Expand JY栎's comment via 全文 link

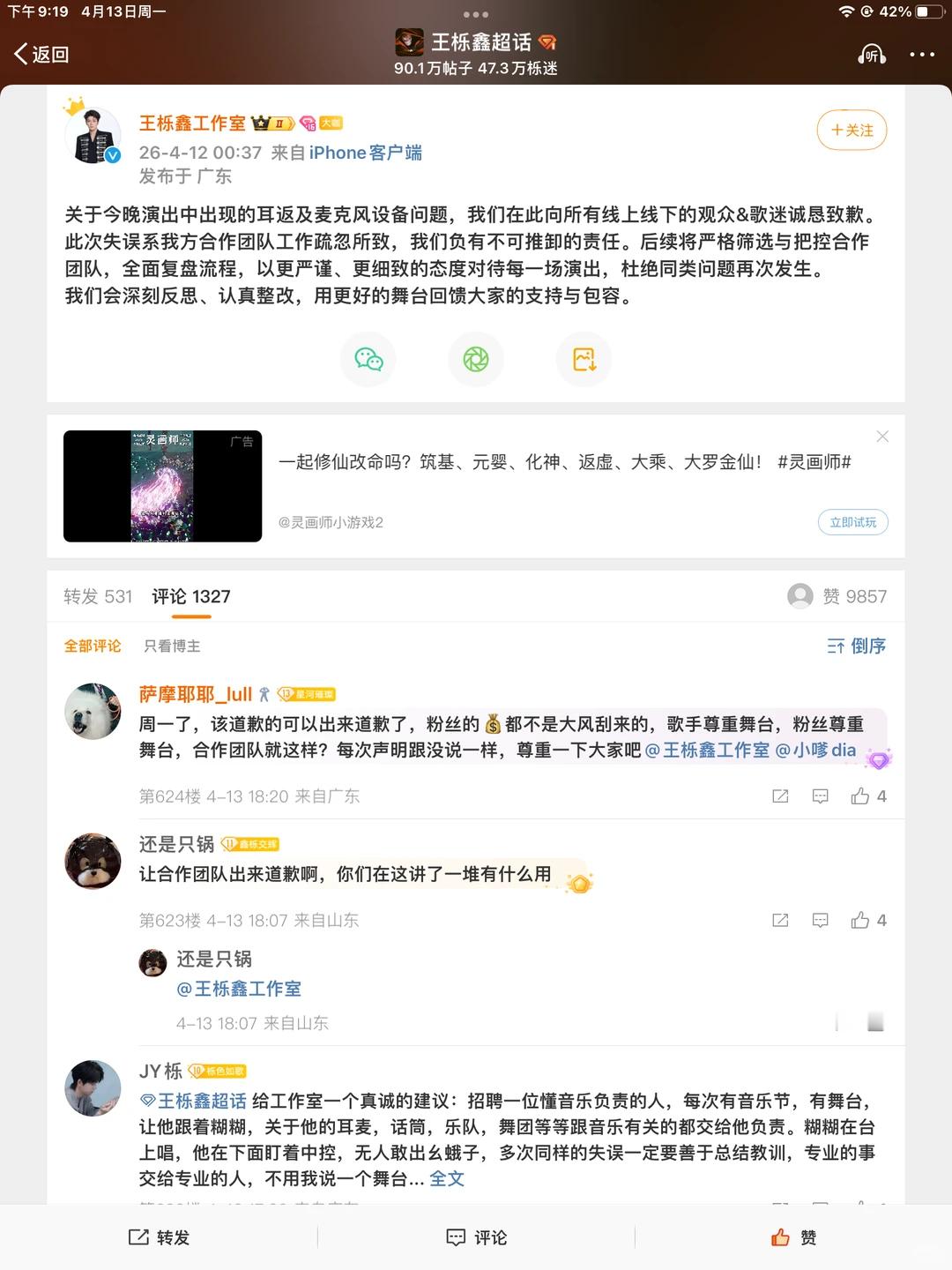pos(448,1178)
